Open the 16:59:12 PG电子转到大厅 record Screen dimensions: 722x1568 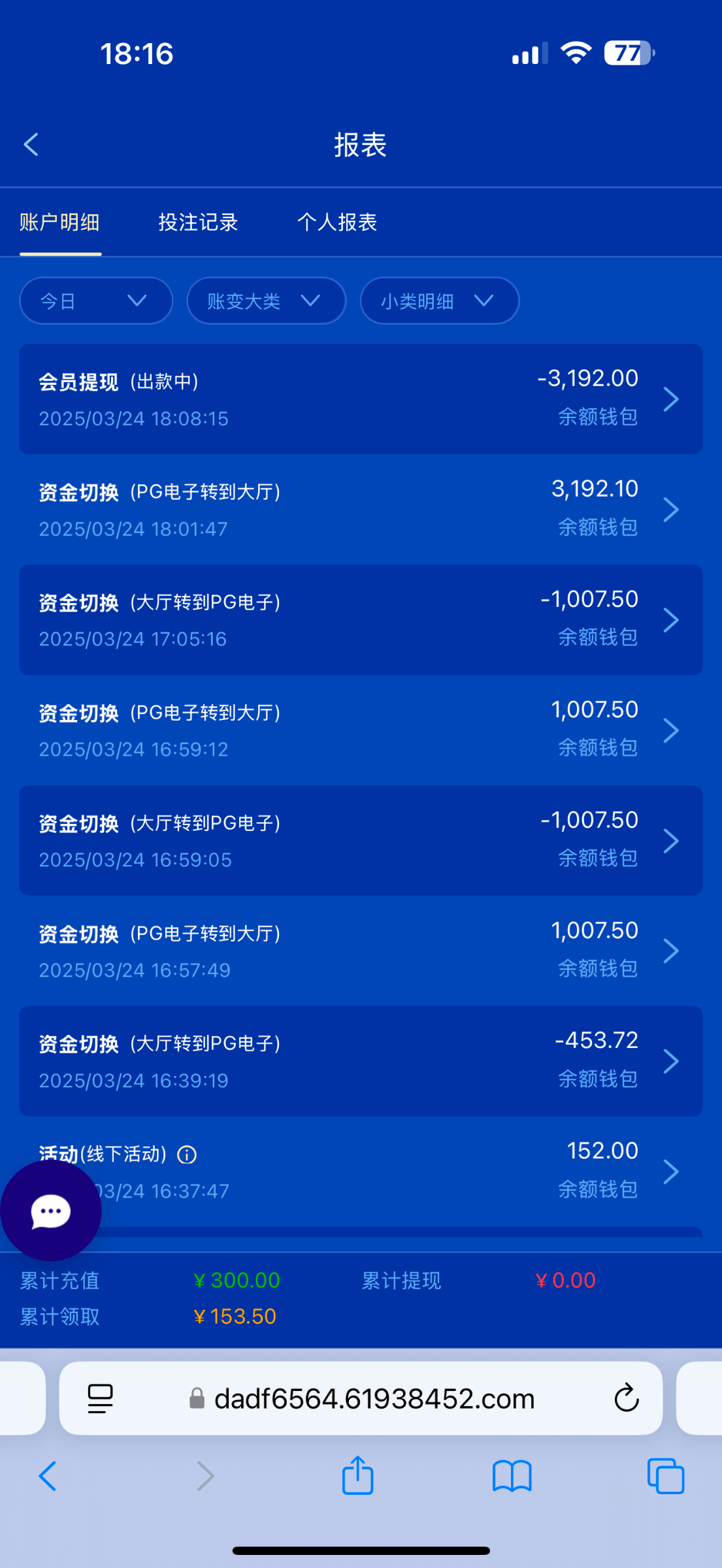click(x=361, y=730)
